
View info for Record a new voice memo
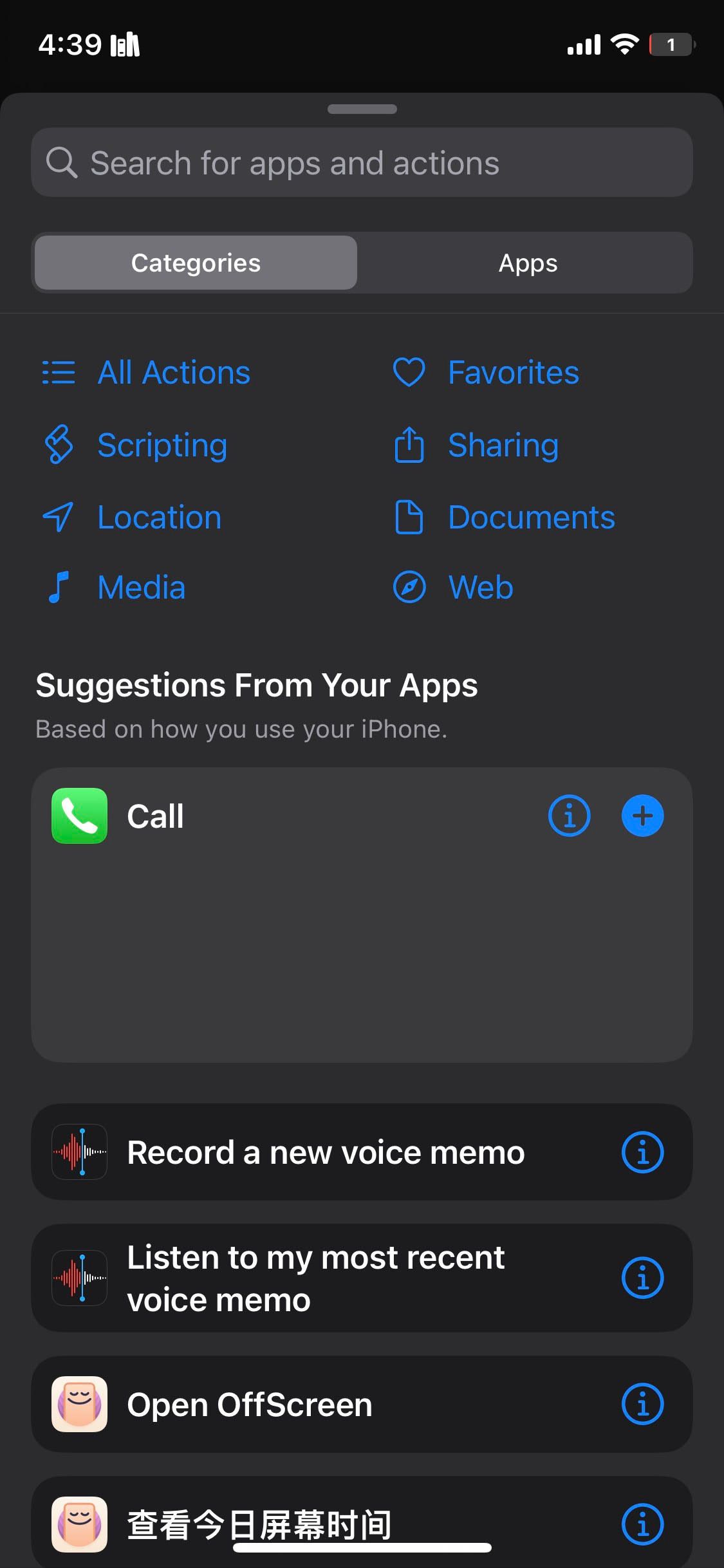[642, 1152]
